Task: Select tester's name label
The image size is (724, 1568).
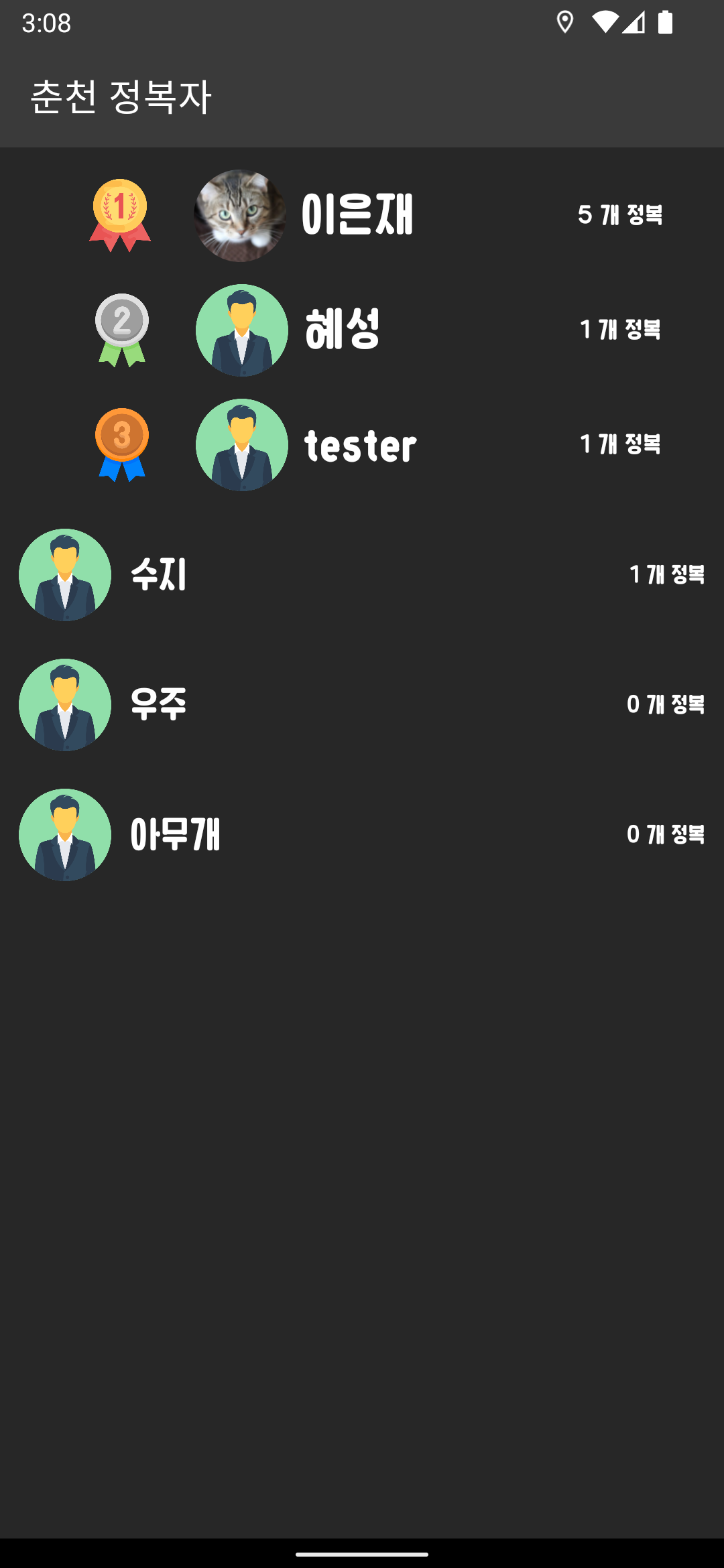Action: tap(360, 444)
